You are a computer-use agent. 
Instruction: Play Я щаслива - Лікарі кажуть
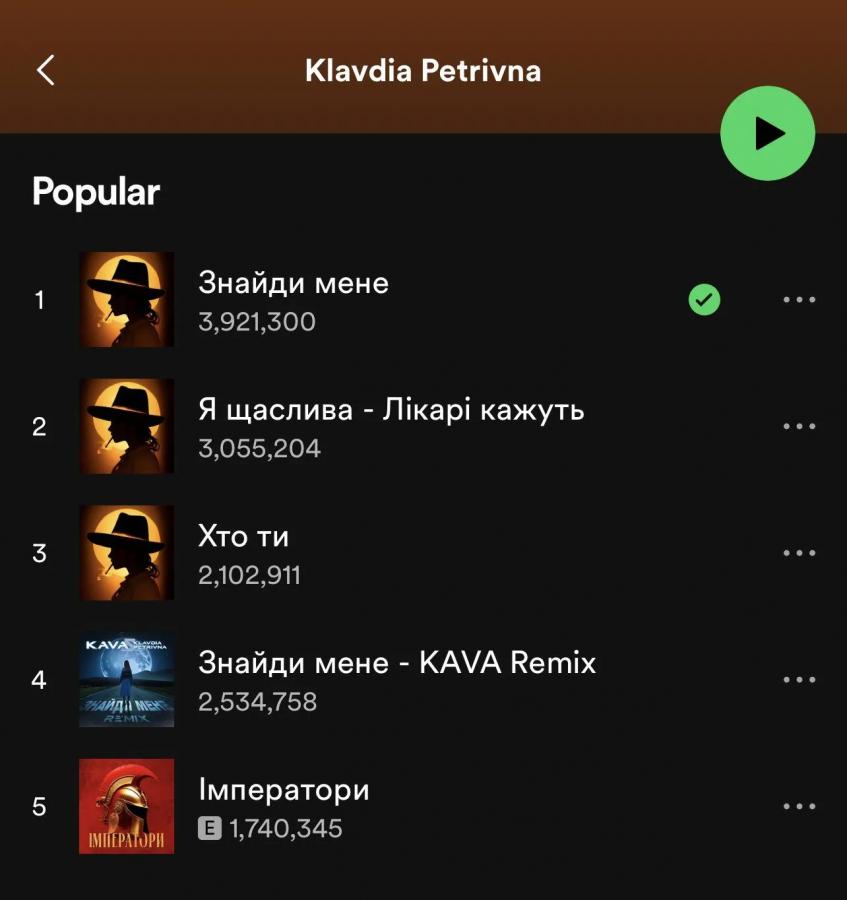(390, 410)
